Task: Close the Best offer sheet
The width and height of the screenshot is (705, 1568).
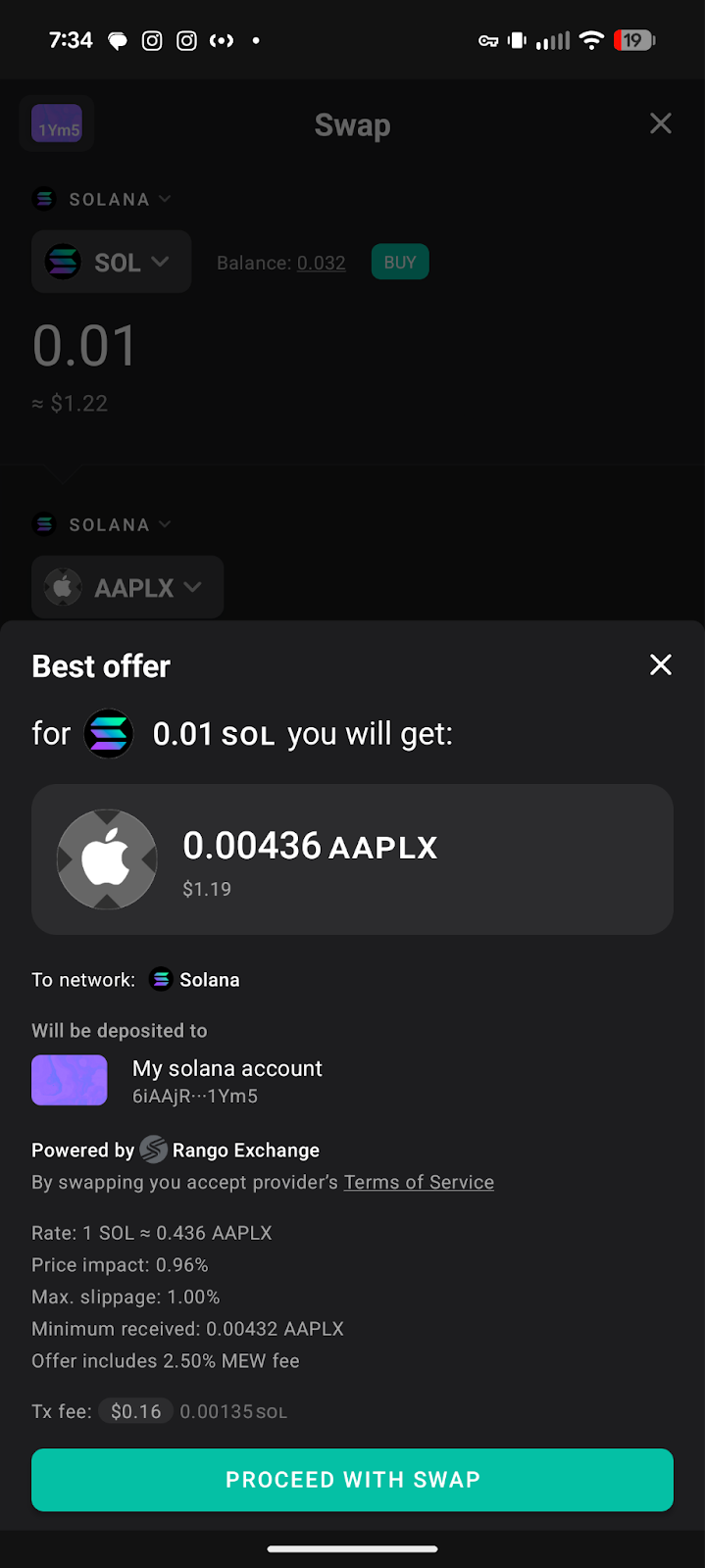Action: pyautogui.click(x=660, y=665)
